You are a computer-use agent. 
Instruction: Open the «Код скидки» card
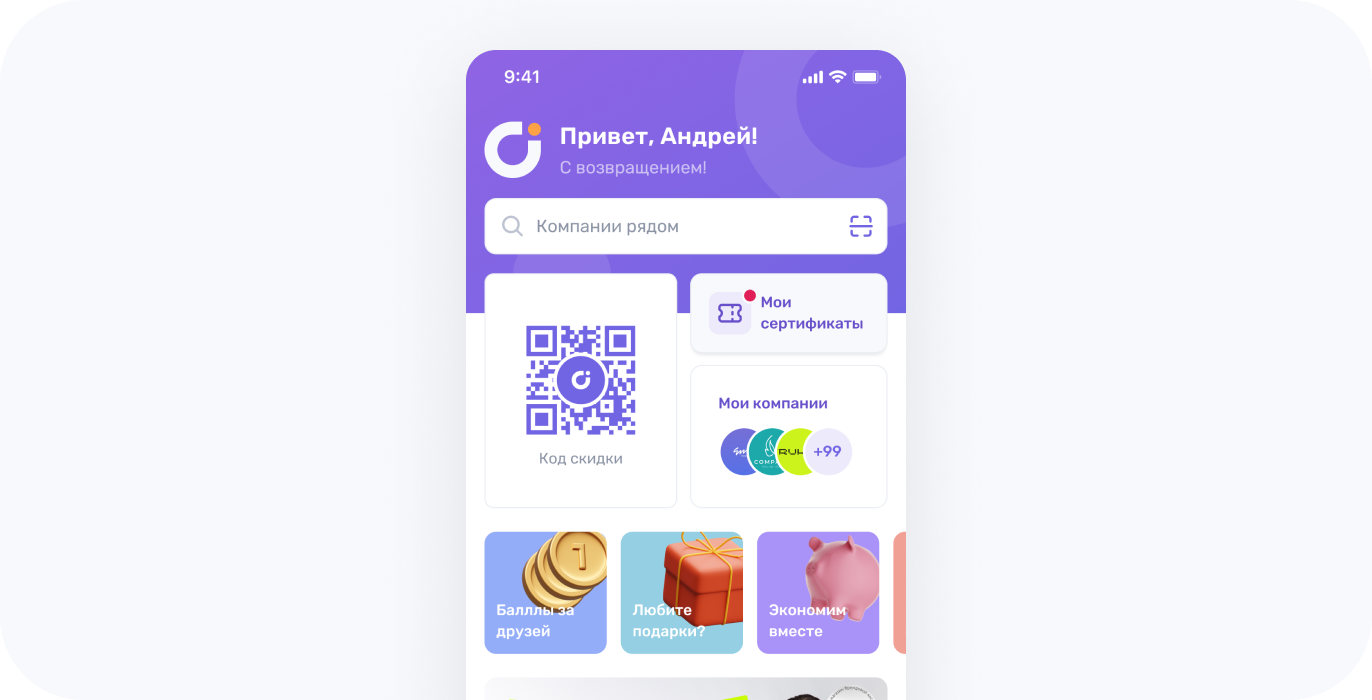pyautogui.click(x=581, y=391)
